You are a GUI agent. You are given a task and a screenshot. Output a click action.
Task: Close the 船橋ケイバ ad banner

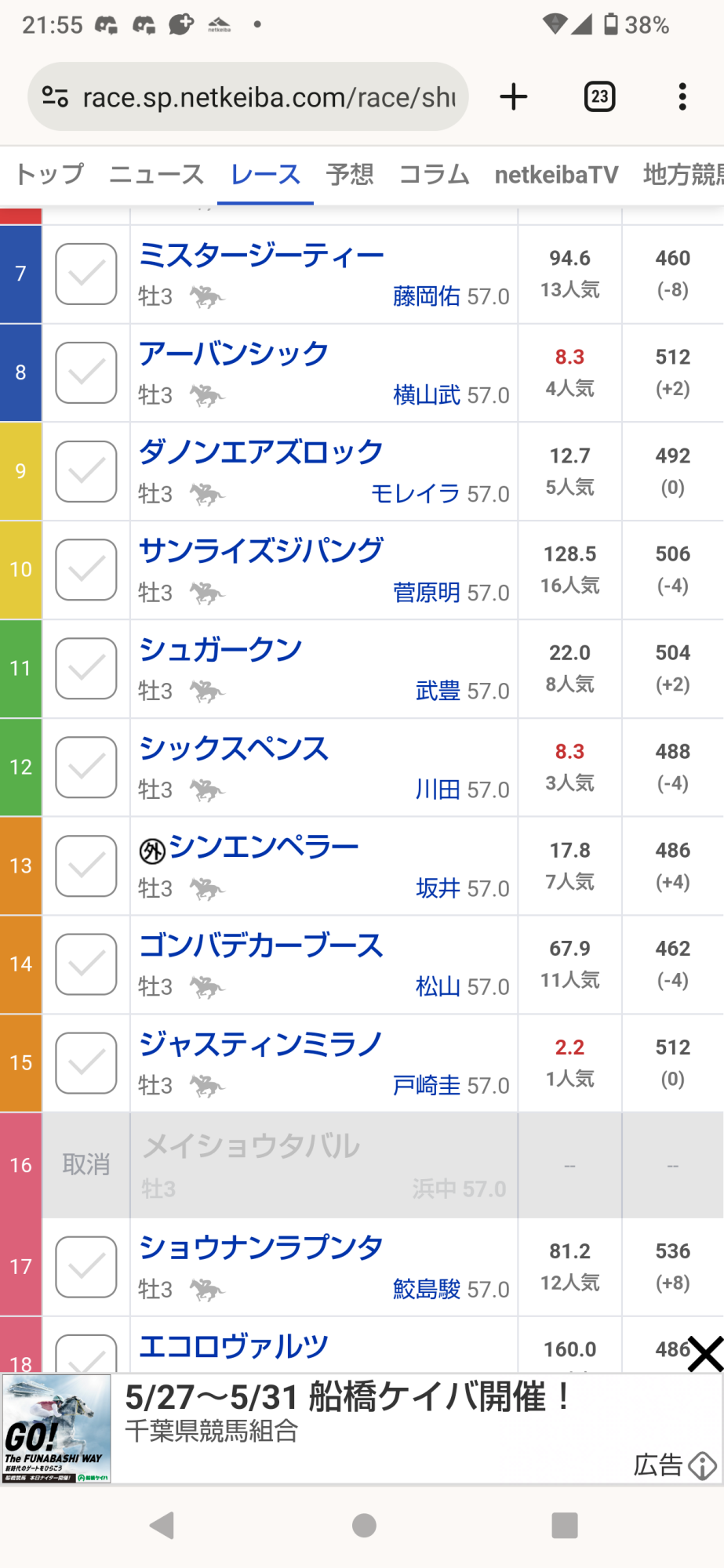[x=704, y=1354]
